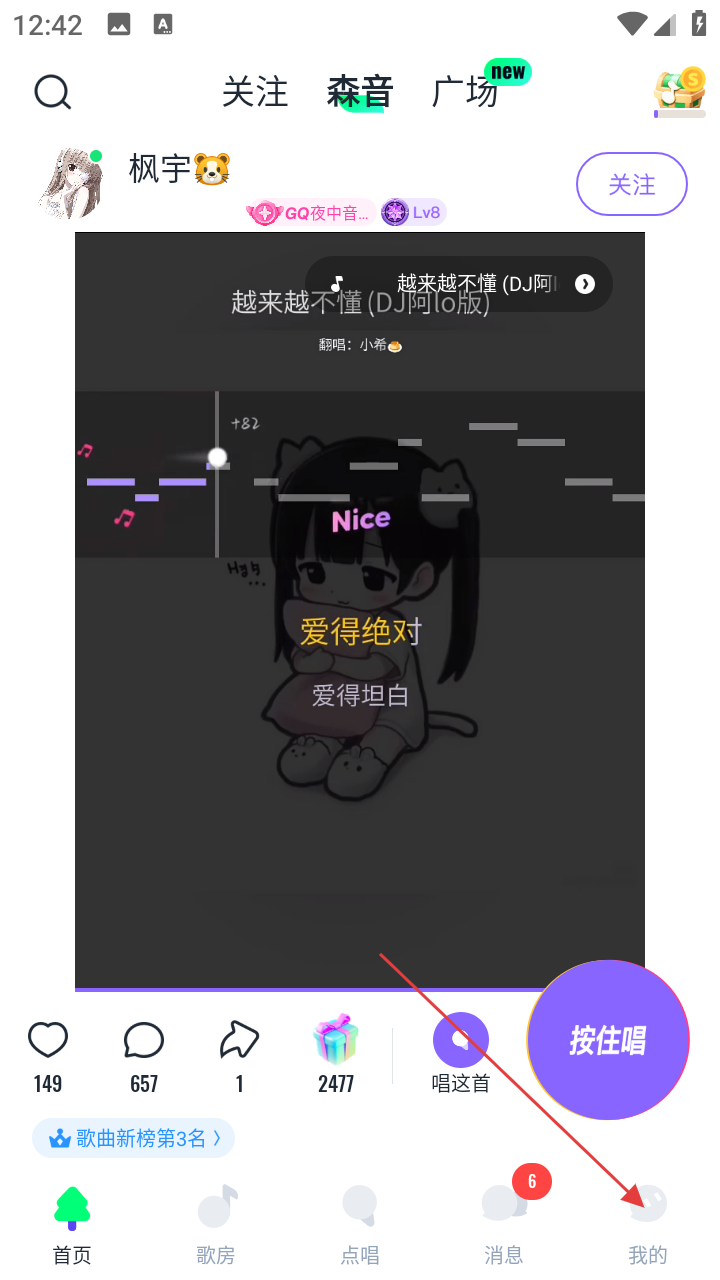Screen dimensions: 720x1280
Task: Select the 首页 home tab
Action: pyautogui.click(x=72, y=1222)
